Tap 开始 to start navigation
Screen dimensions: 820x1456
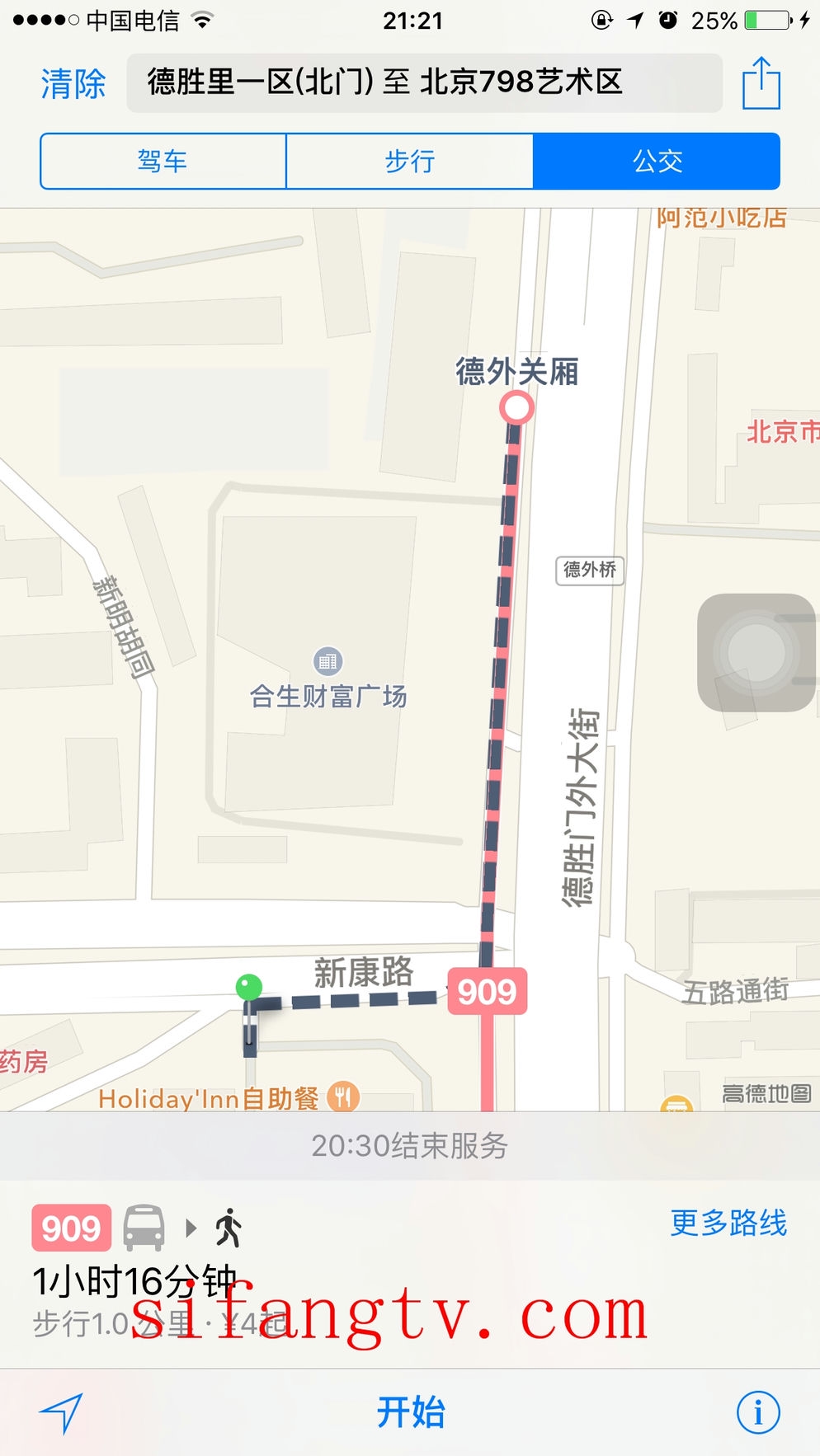coord(410,1412)
